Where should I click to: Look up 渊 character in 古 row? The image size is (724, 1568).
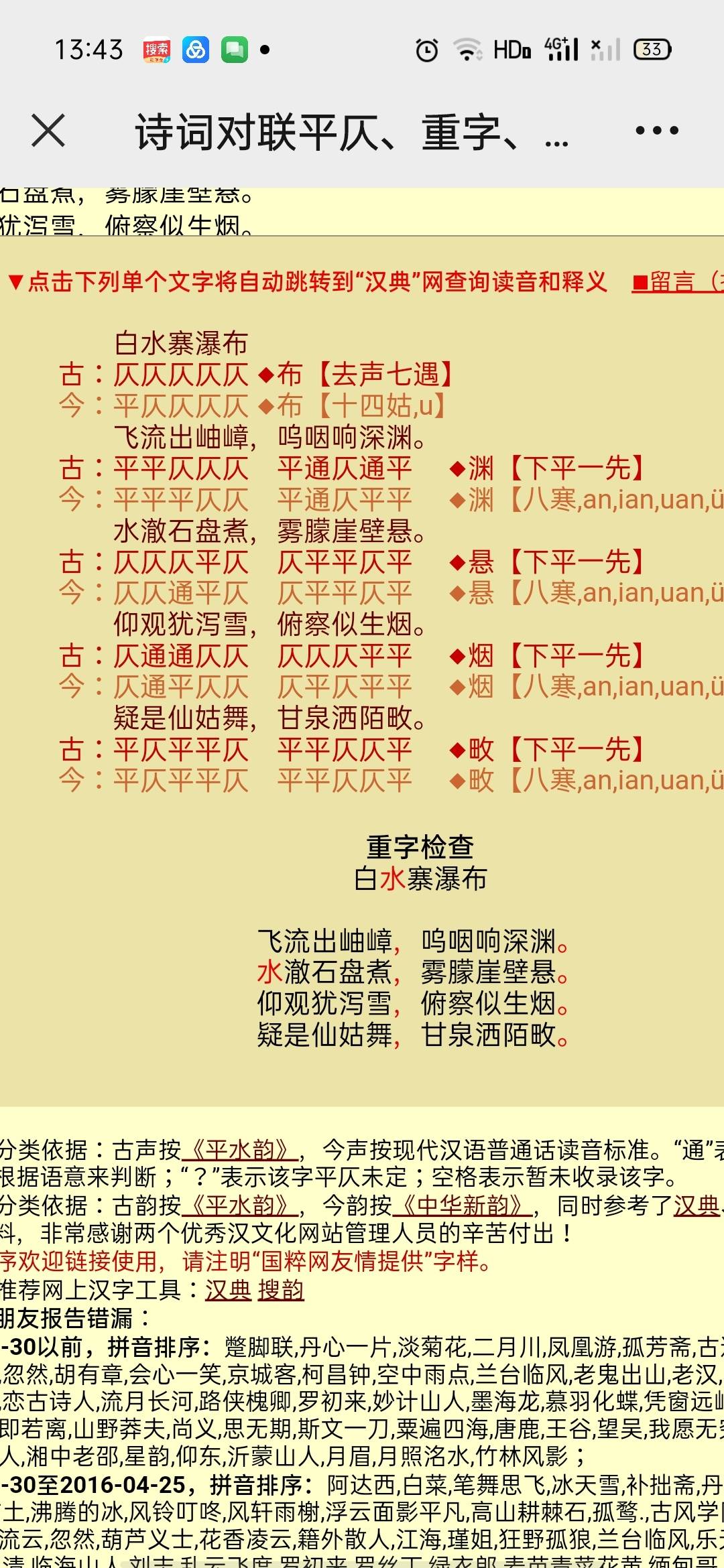pyautogui.click(x=481, y=468)
